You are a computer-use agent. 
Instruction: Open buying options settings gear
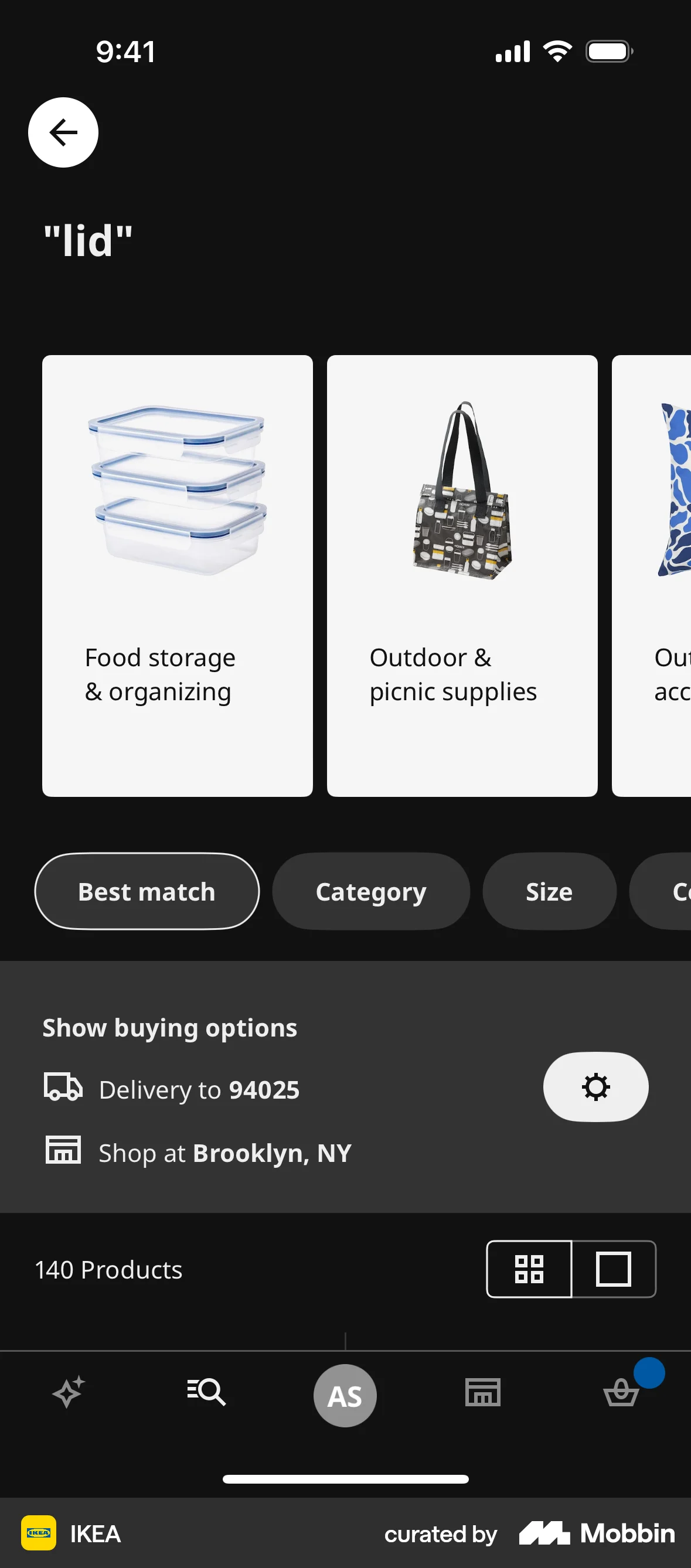pos(595,1086)
